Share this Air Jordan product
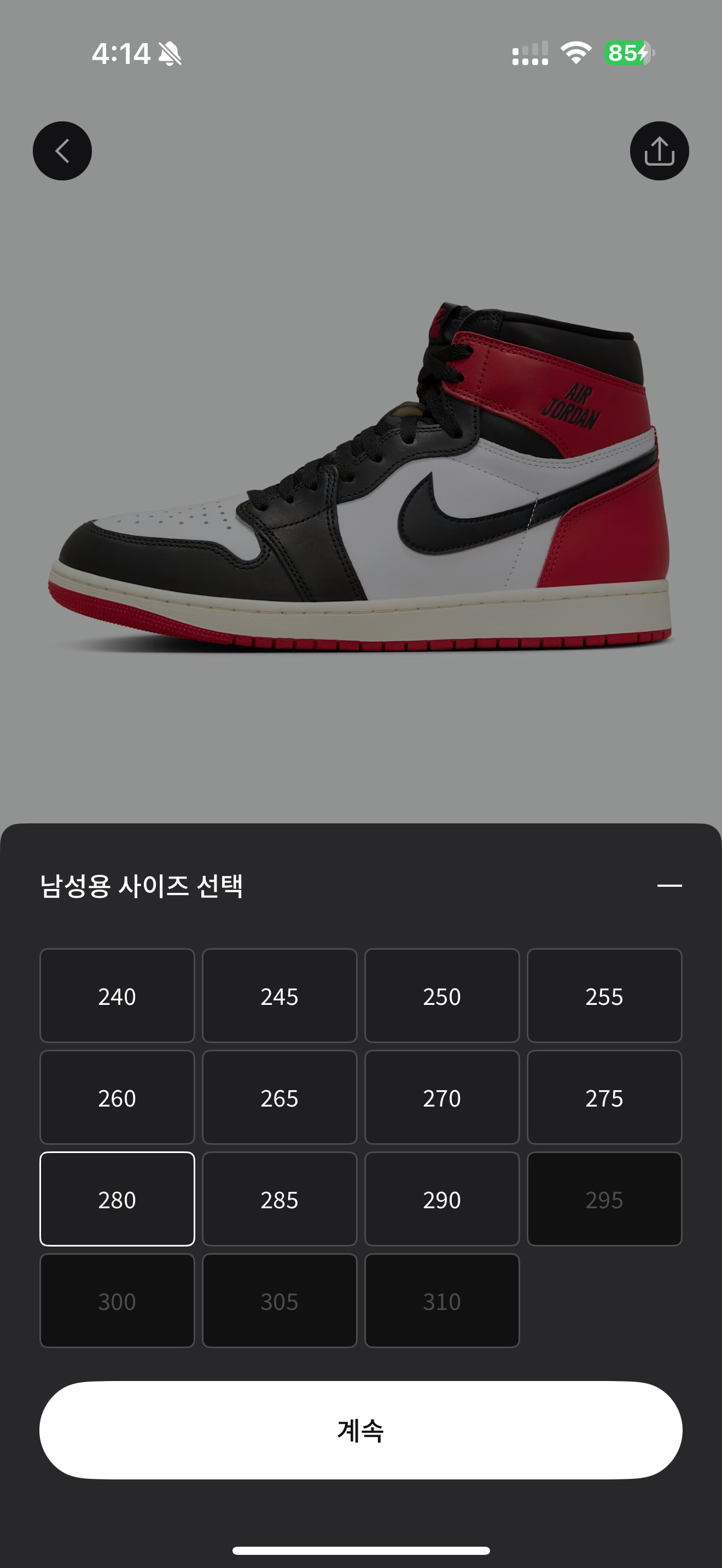Viewport: 722px width, 1568px height. [x=659, y=151]
